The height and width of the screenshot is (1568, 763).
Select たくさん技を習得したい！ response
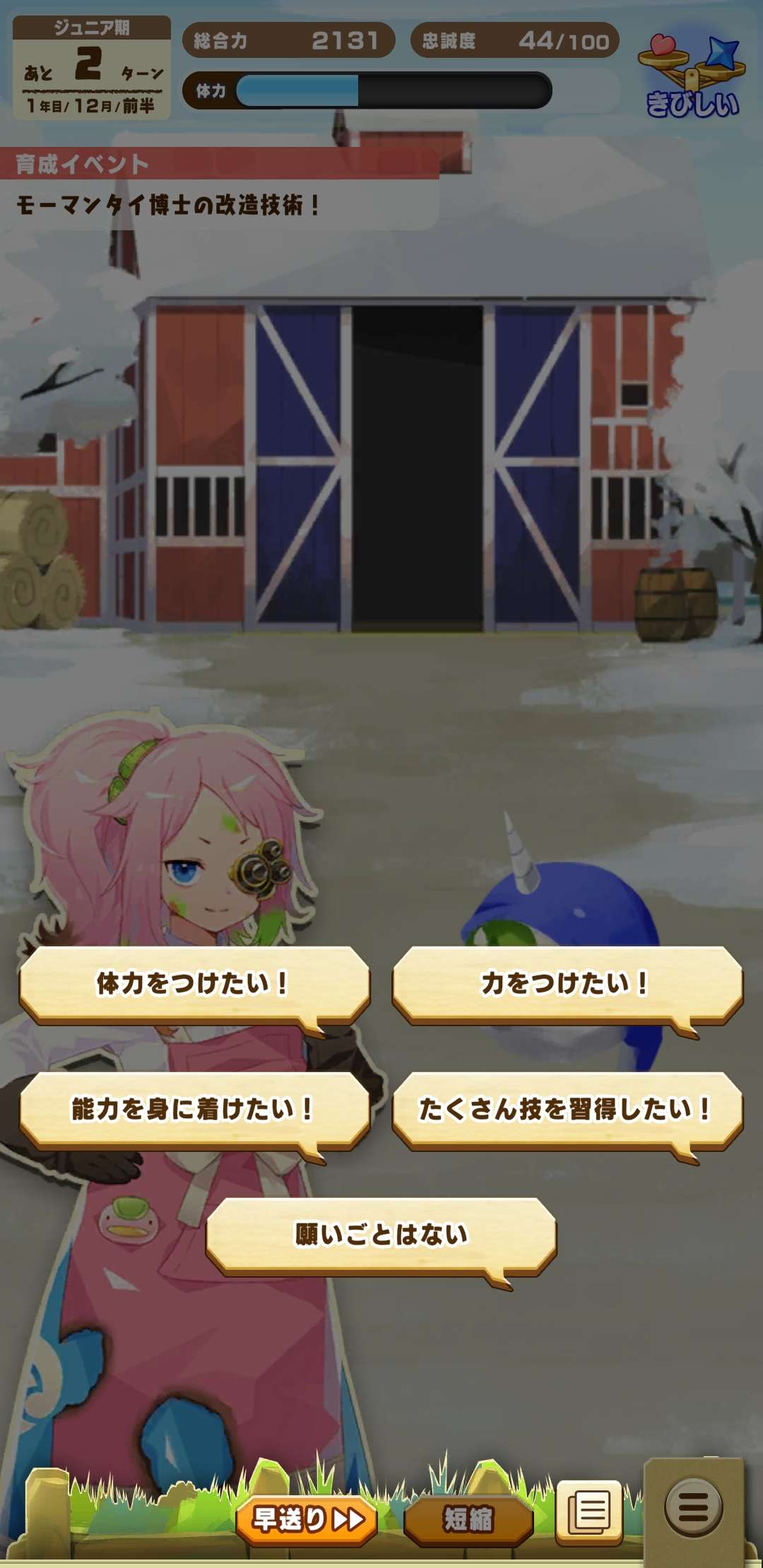[567, 1109]
